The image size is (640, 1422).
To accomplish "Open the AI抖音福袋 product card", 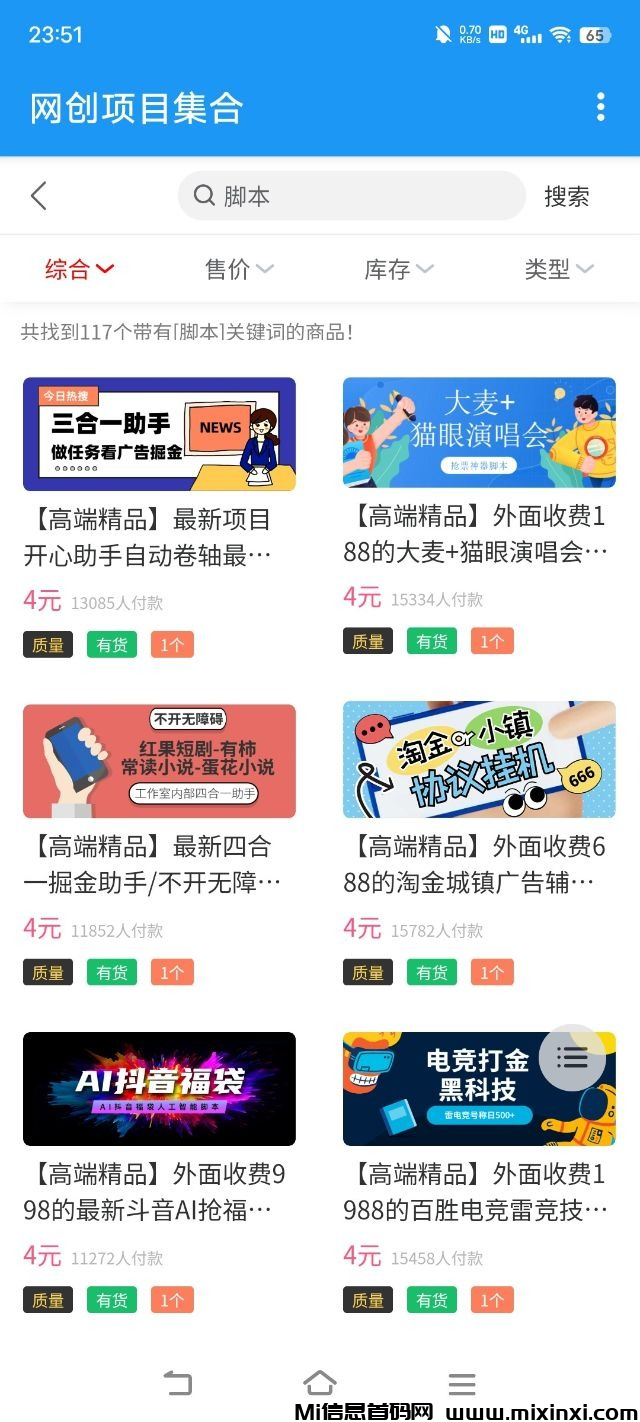I will point(159,1088).
